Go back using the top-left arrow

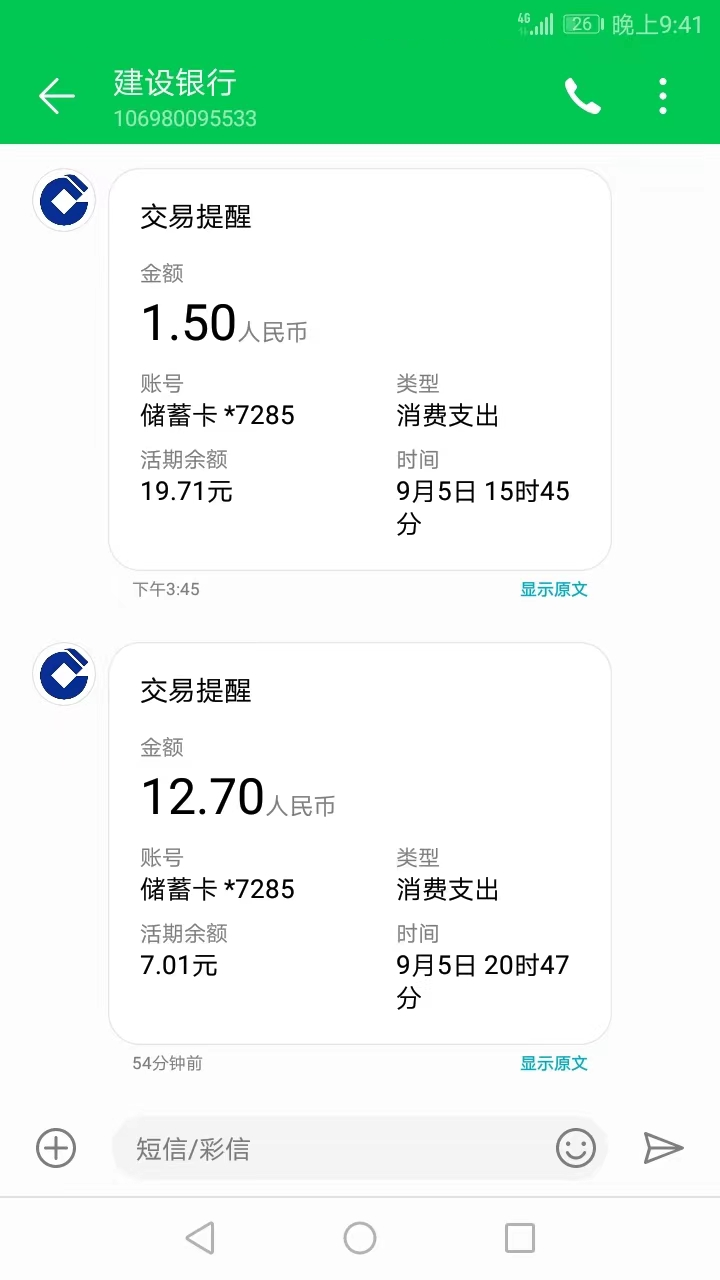57,96
